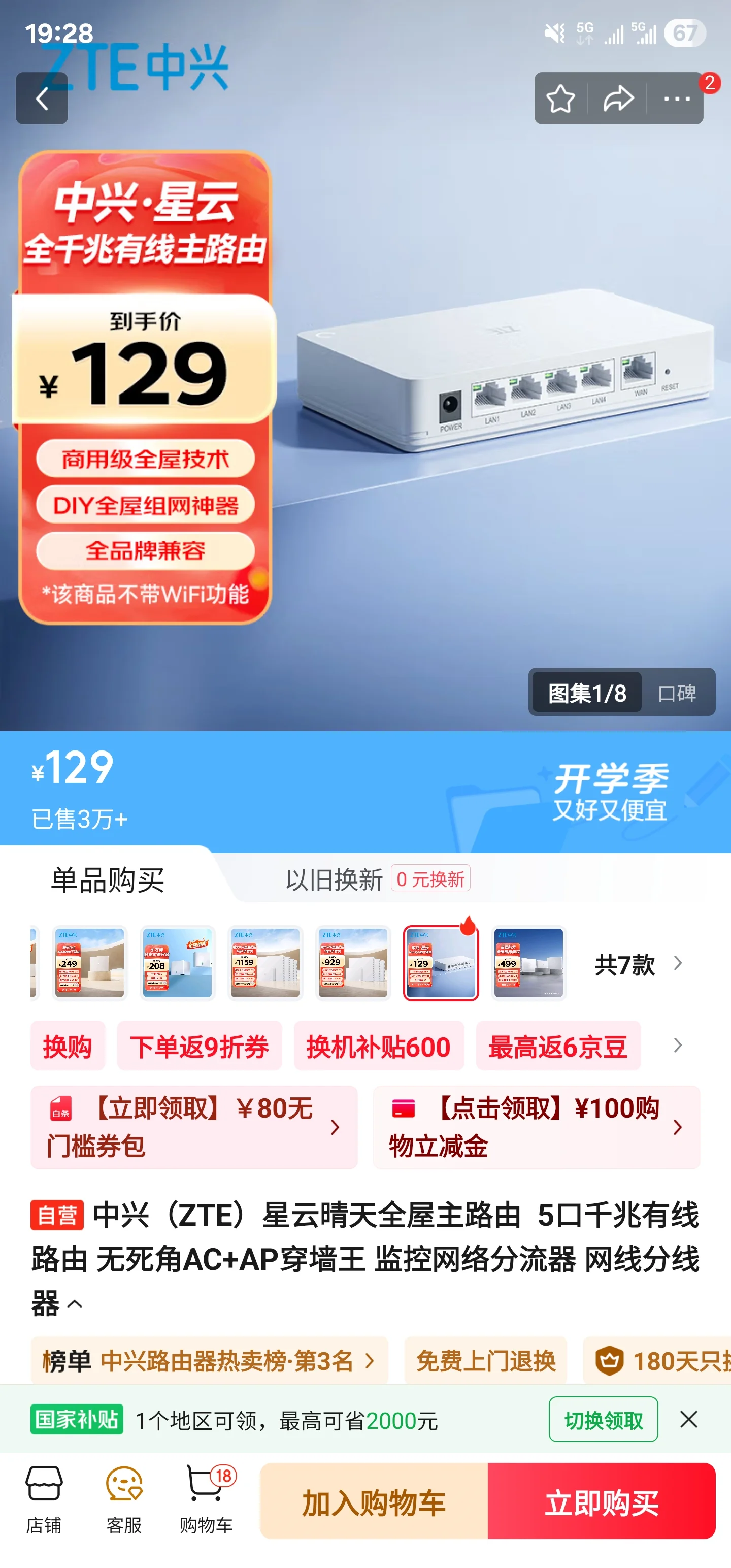Select the ¥499 variant thumbnail
The width and height of the screenshot is (731, 1568).
(x=528, y=963)
